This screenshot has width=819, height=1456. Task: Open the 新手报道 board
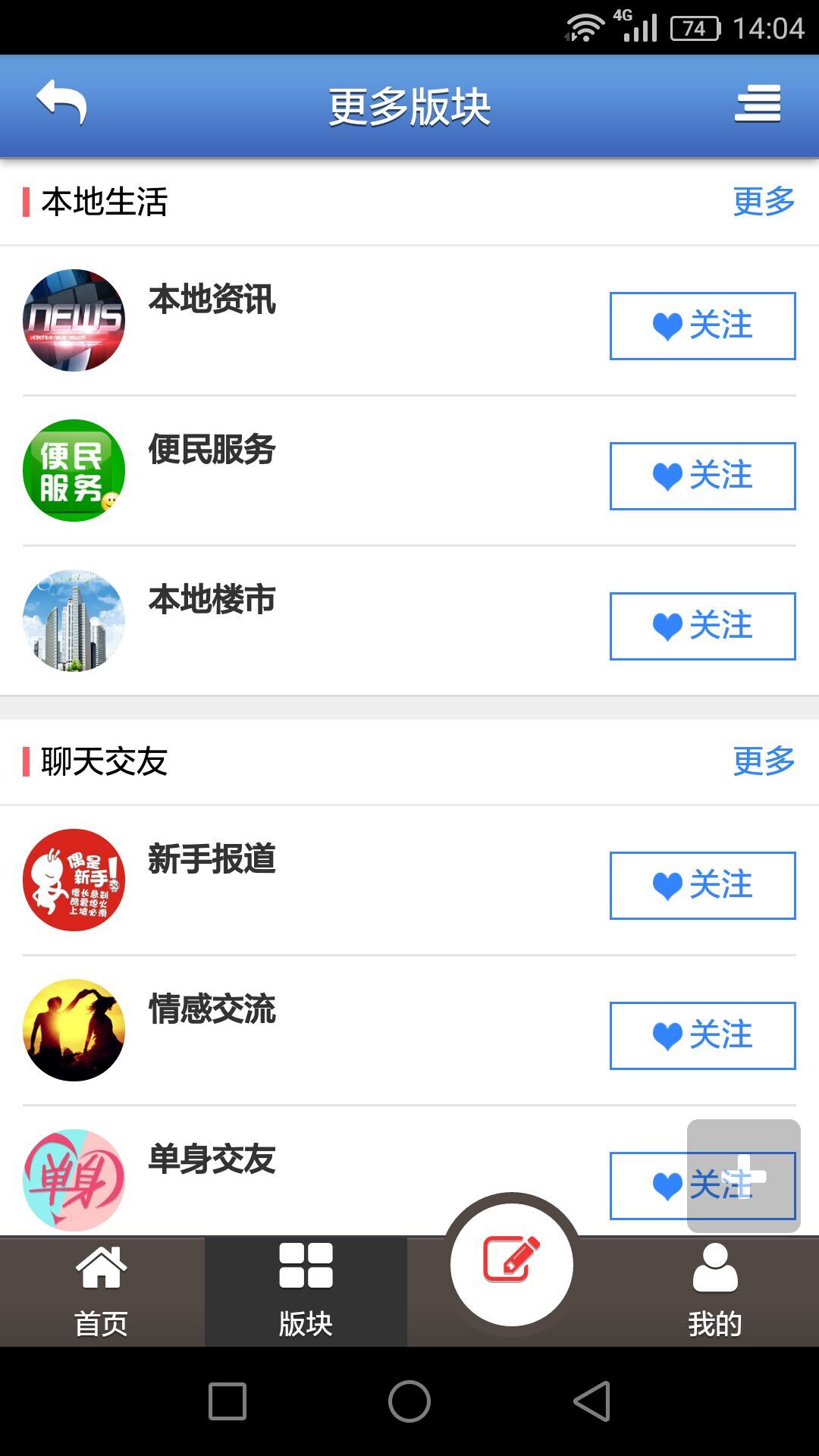pyautogui.click(x=212, y=860)
